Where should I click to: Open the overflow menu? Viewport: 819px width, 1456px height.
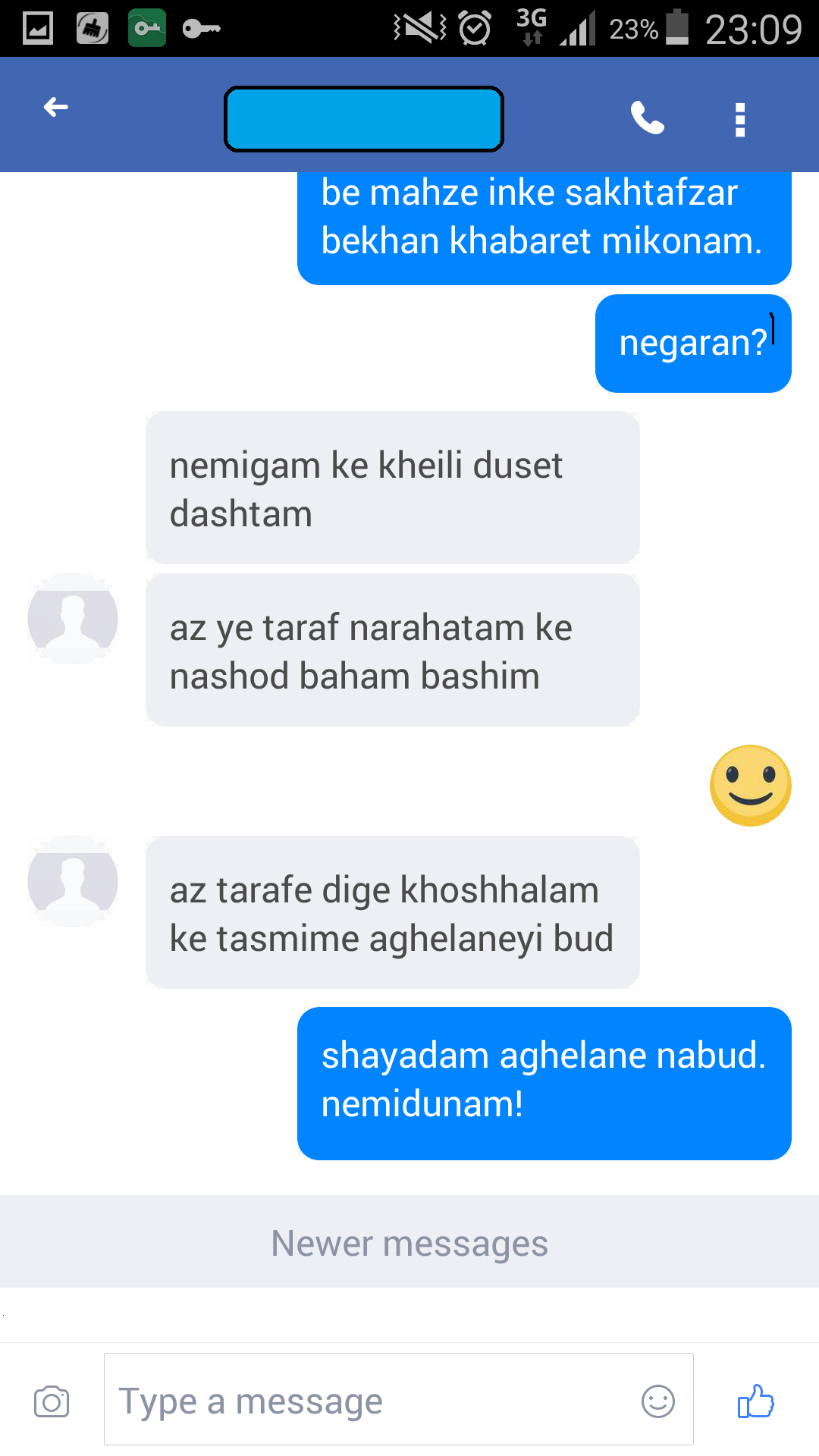pyautogui.click(x=740, y=120)
